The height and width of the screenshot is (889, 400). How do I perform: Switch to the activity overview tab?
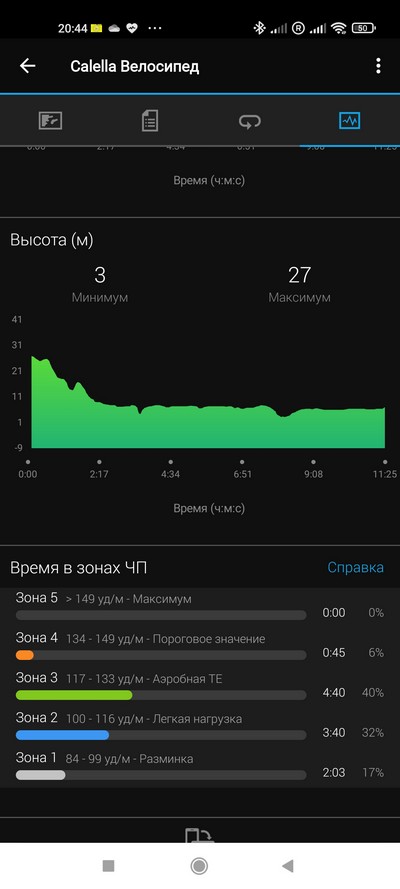pos(50,121)
